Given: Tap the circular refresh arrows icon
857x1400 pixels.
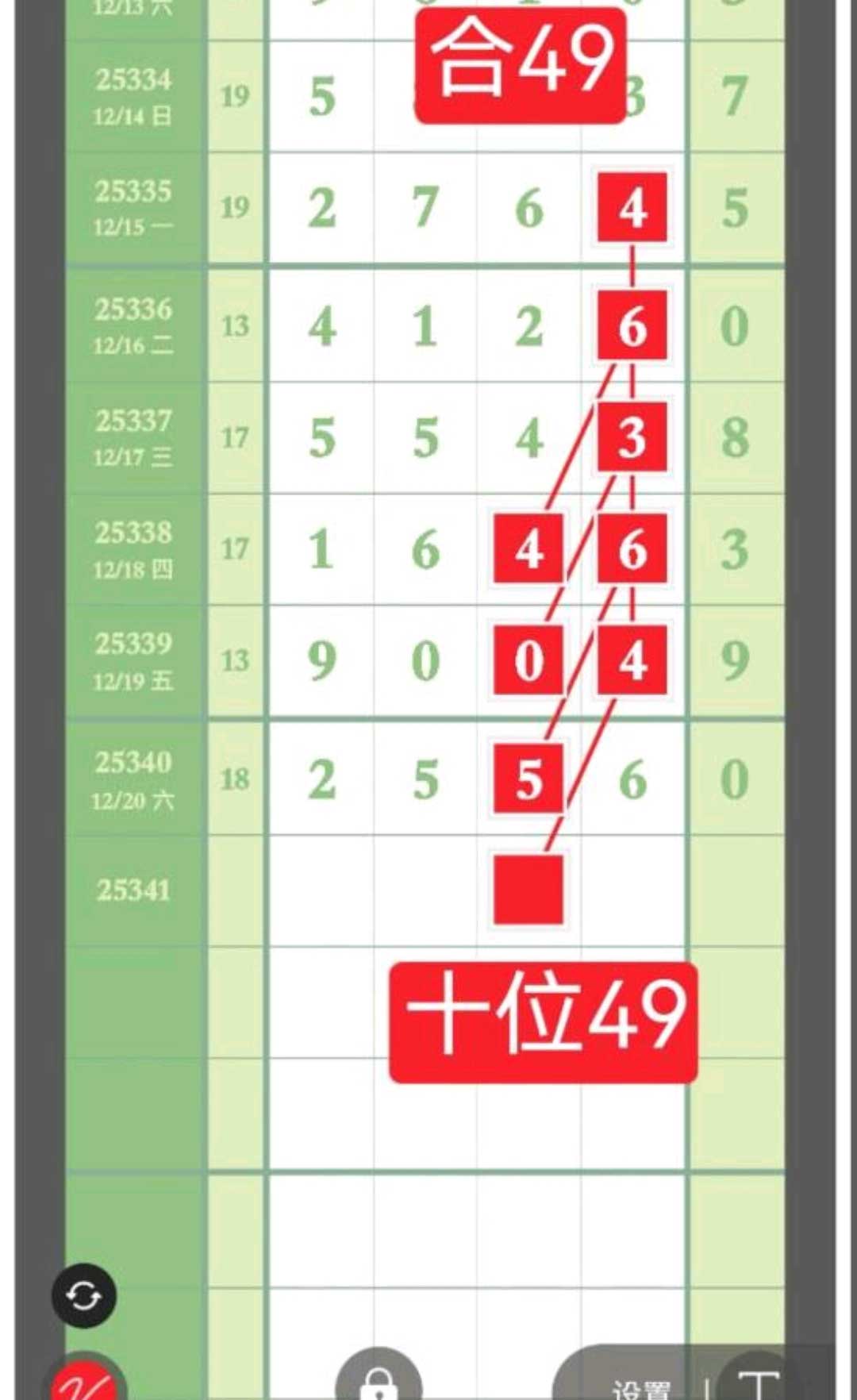Looking at the screenshot, I should click(x=84, y=1296).
